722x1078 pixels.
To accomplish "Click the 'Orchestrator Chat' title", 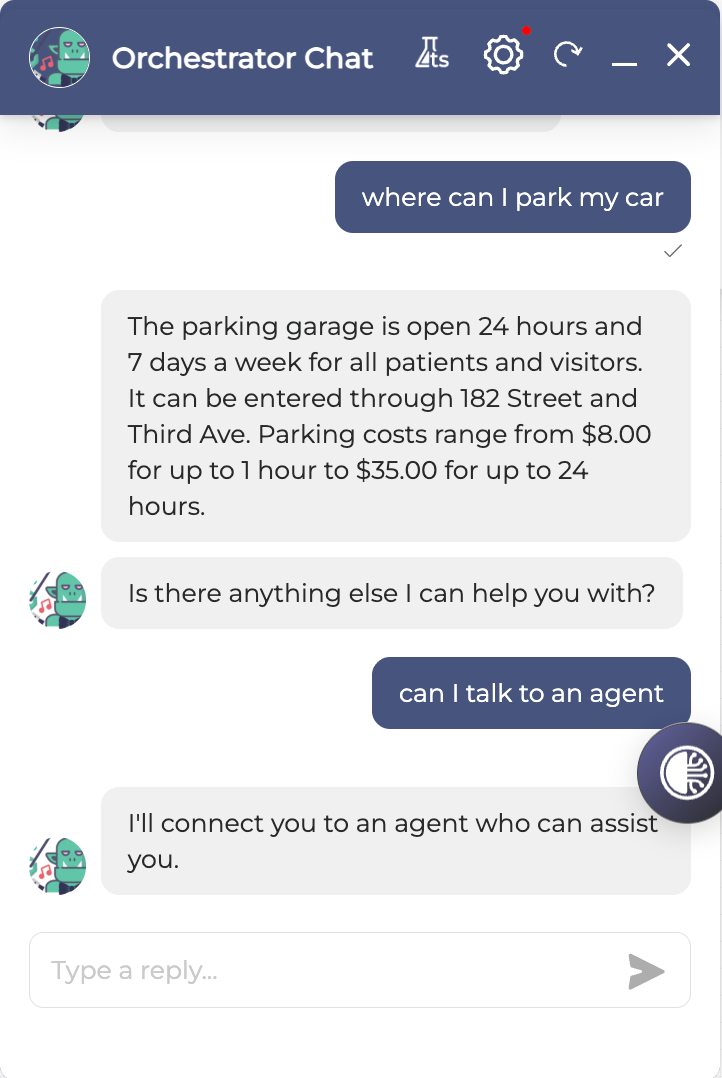I will coord(243,58).
